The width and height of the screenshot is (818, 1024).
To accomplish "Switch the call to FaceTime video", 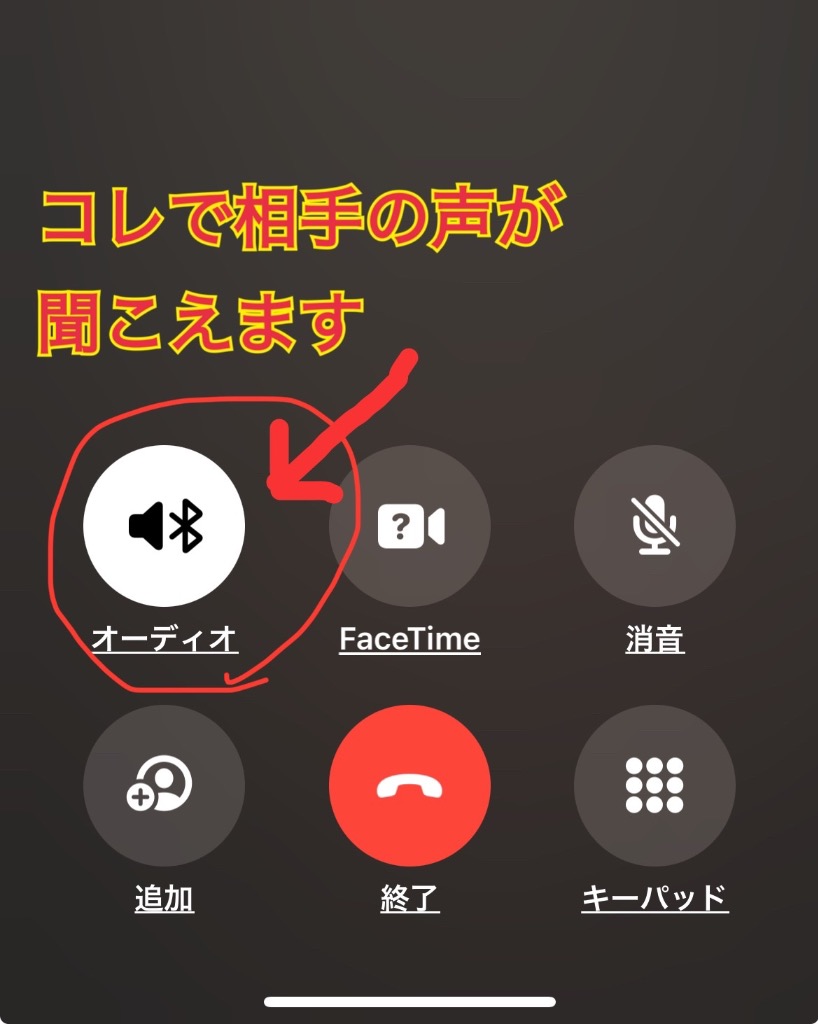I will point(409,526).
